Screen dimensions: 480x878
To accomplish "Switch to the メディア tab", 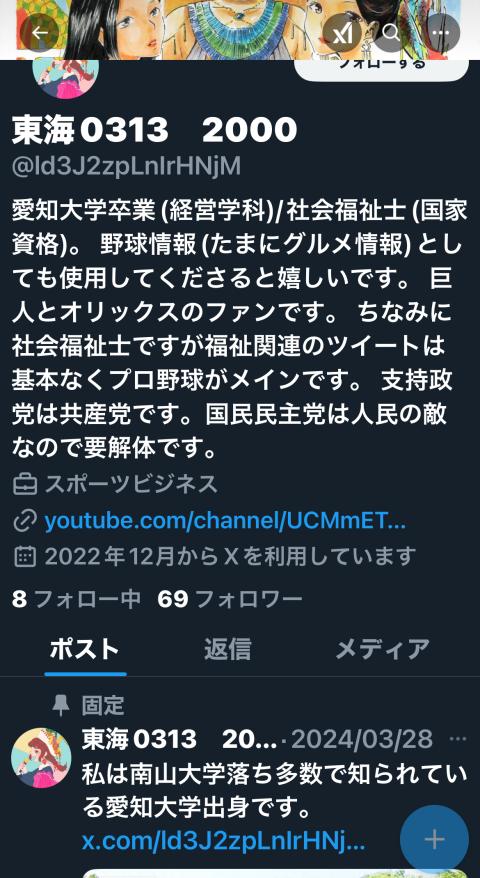I will tap(383, 649).
